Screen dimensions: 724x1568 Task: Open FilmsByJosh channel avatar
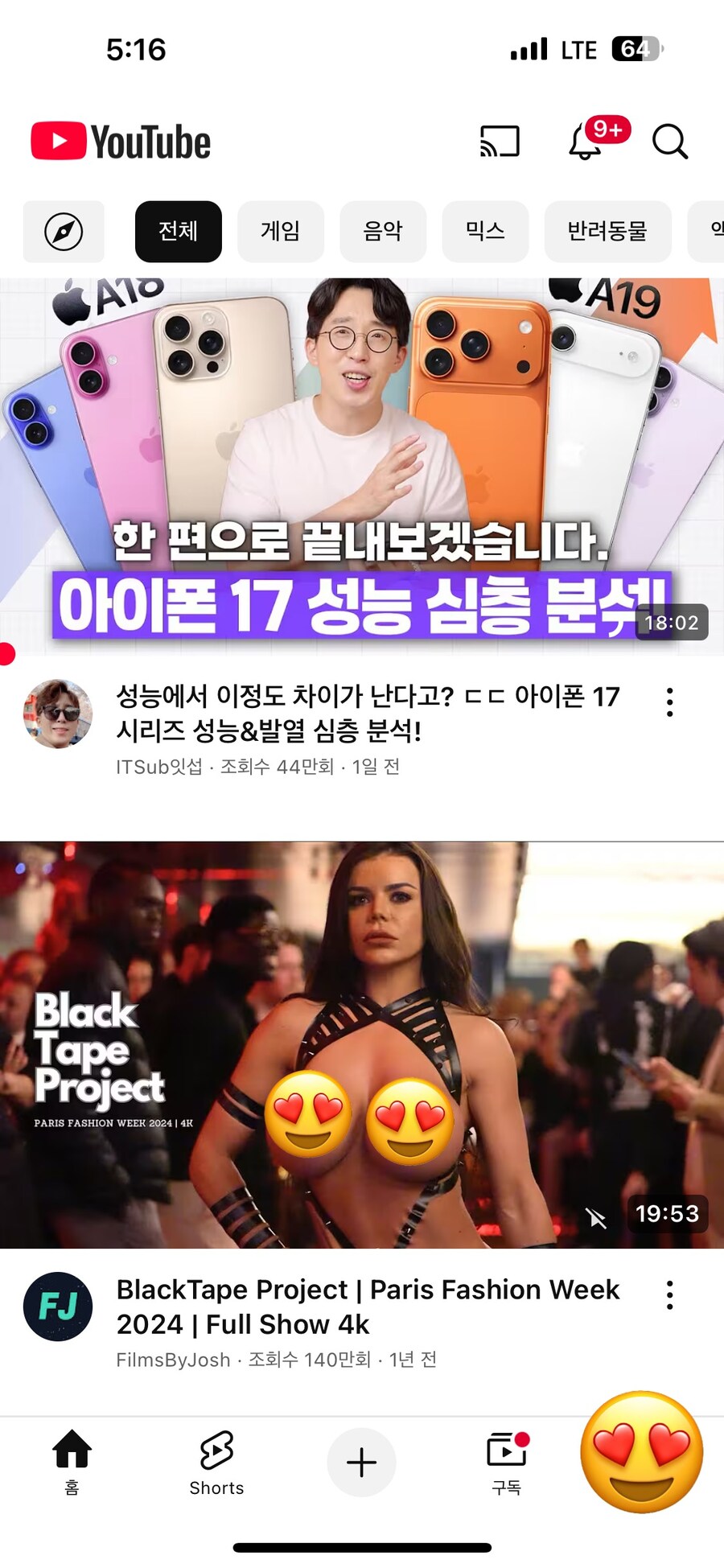[58, 1307]
